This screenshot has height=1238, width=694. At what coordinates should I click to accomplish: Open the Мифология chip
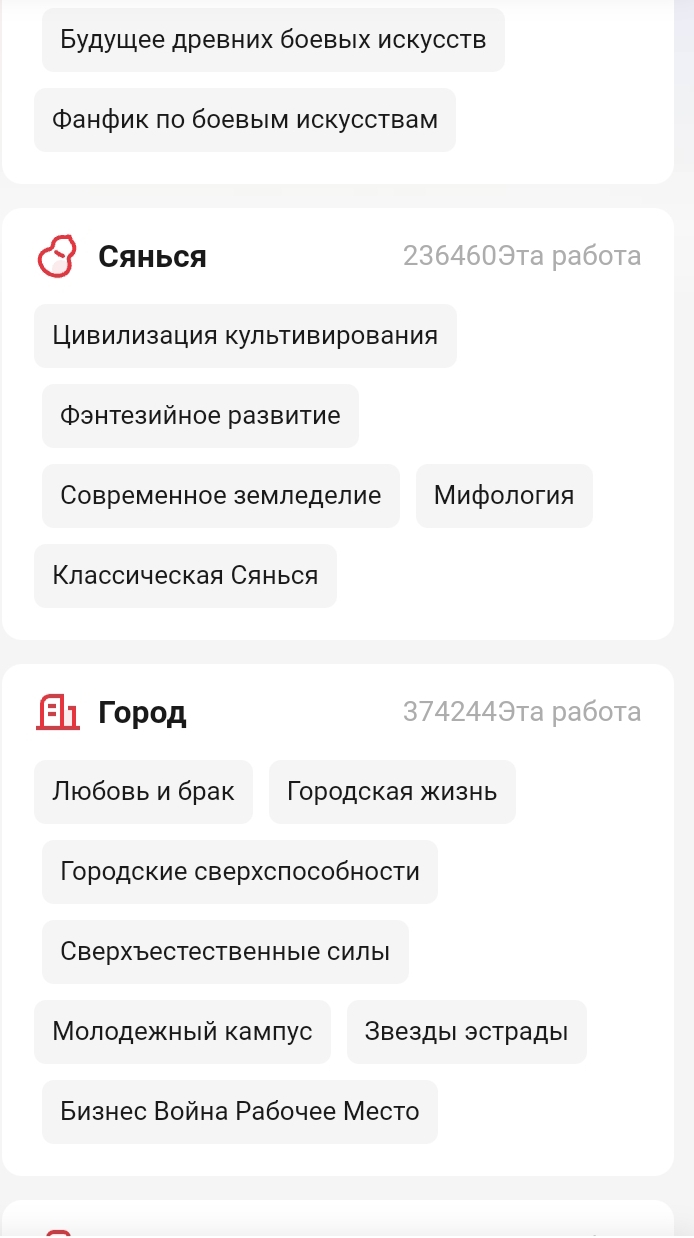pos(504,496)
